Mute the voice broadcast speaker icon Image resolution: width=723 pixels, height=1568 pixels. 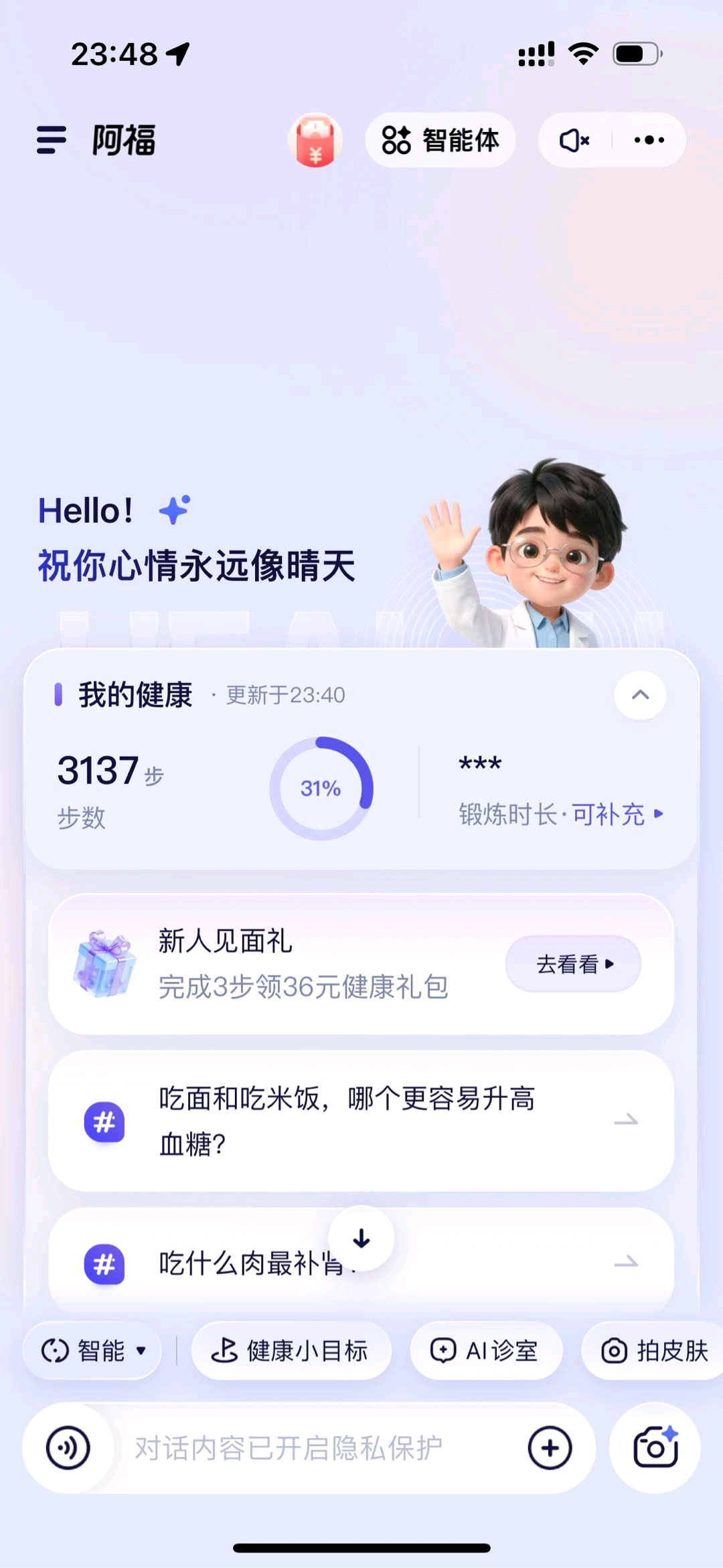tap(573, 140)
